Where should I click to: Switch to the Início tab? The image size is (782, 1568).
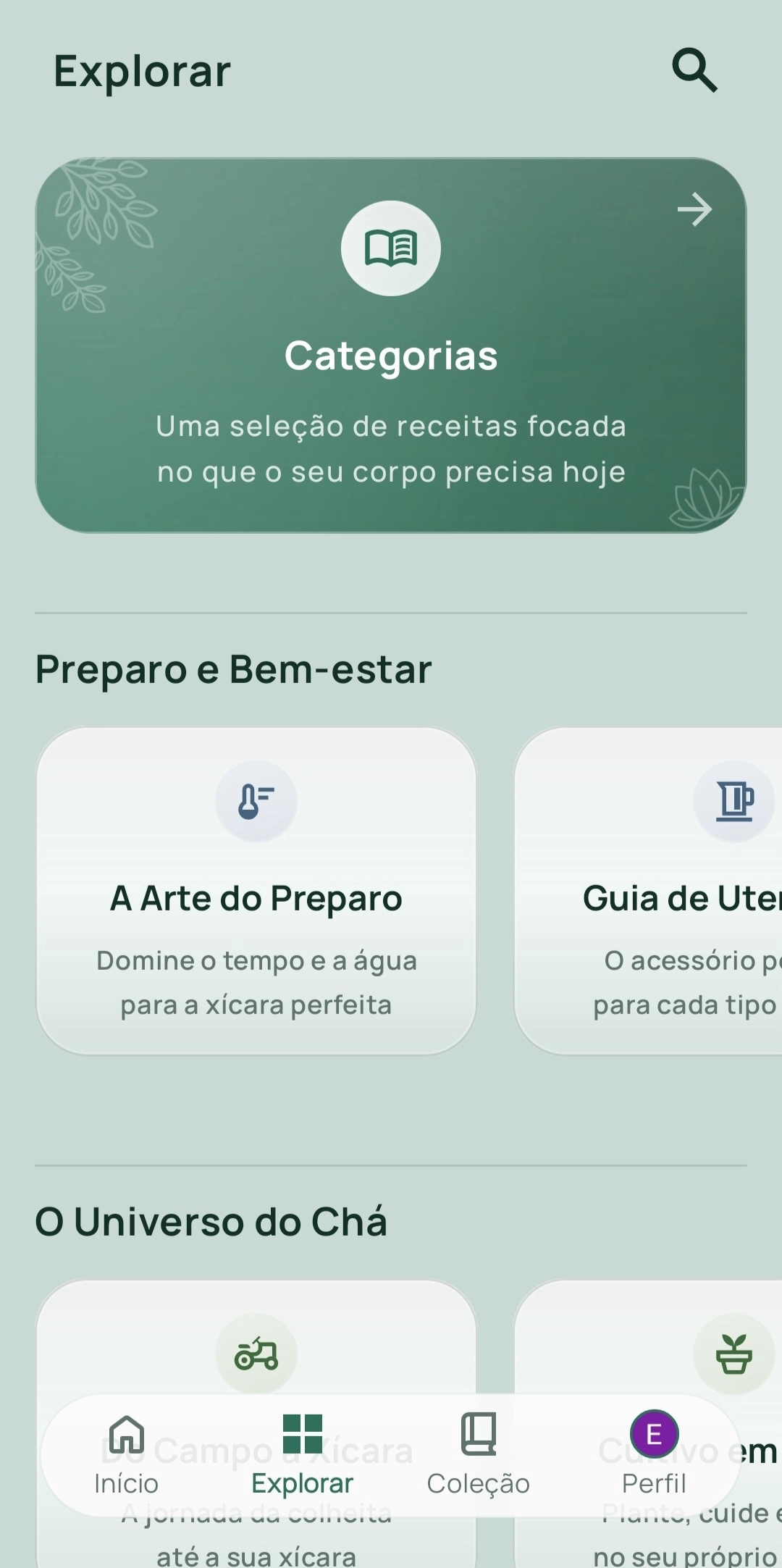point(126,1456)
